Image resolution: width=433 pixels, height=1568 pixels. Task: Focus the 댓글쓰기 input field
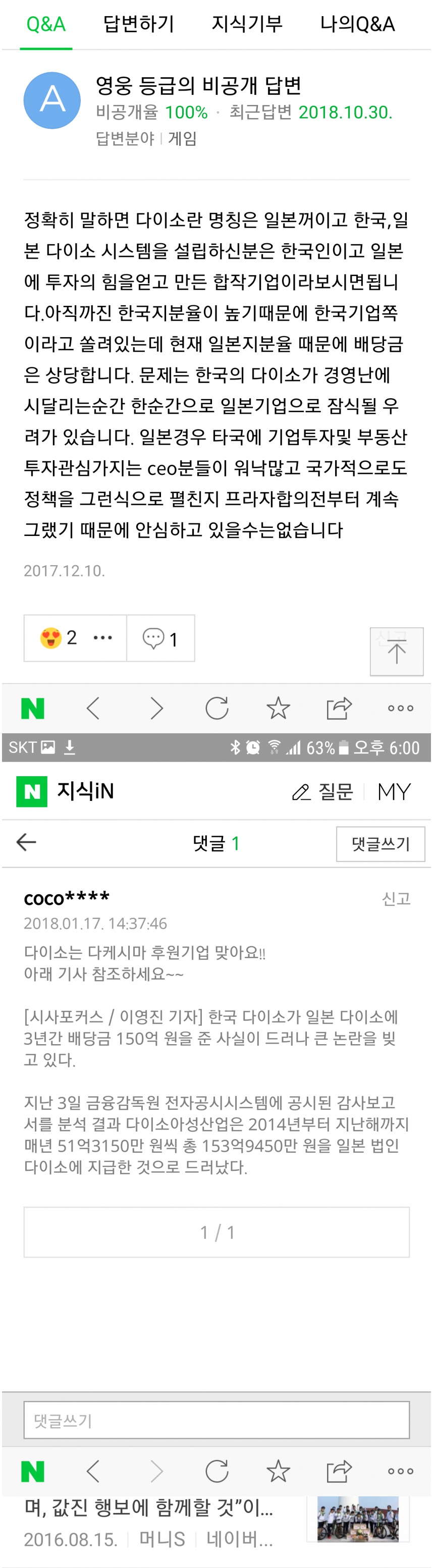point(216,1421)
